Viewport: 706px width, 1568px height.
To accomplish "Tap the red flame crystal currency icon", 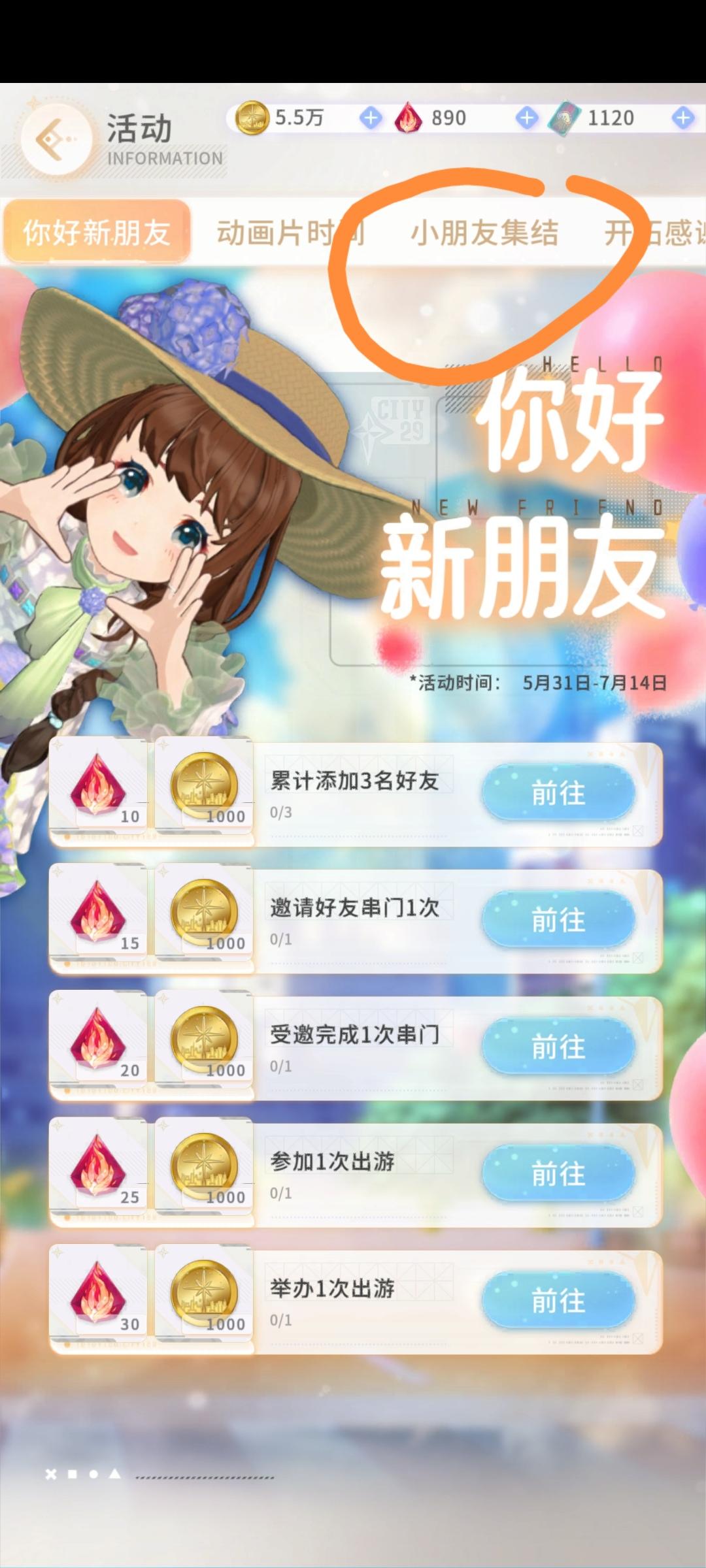I will [x=409, y=118].
